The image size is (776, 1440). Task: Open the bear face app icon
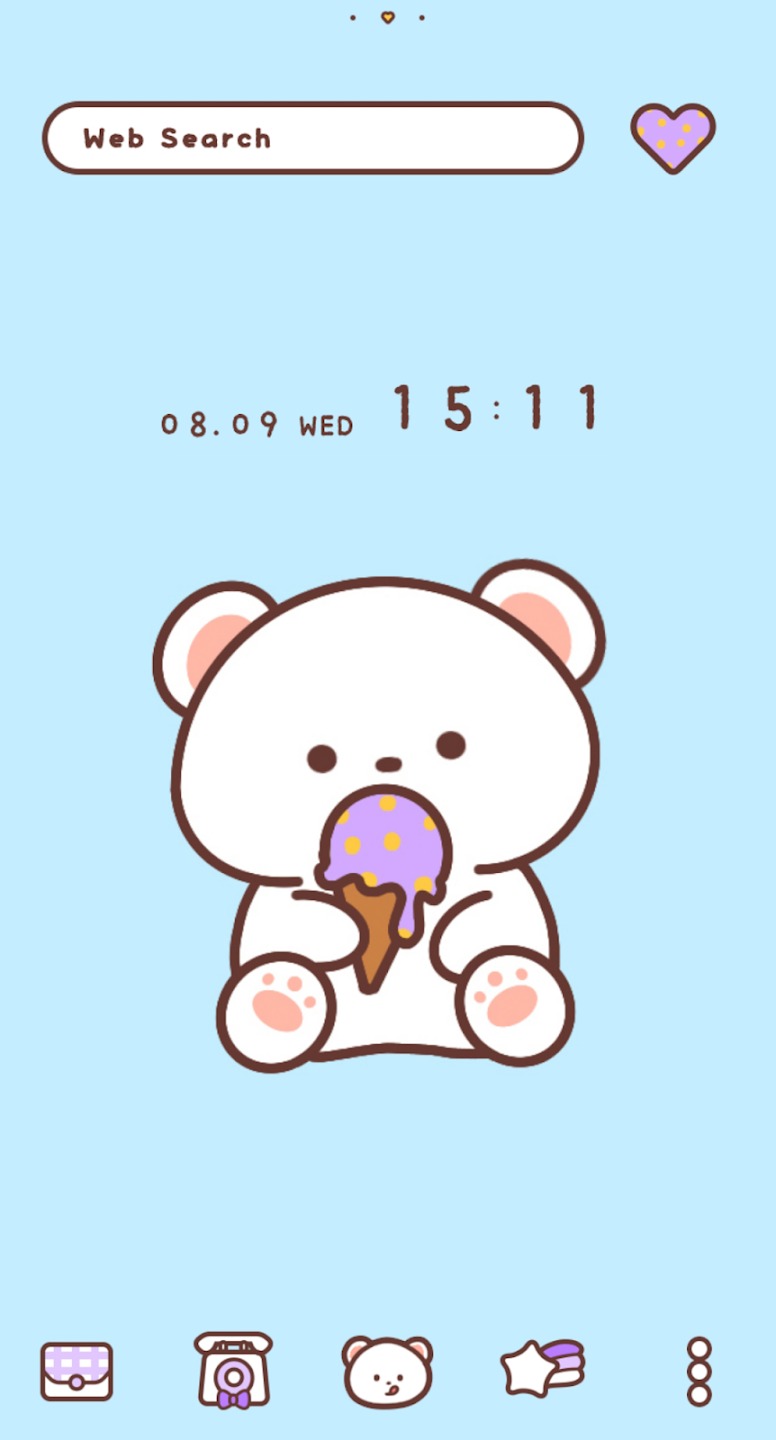[x=388, y=1371]
